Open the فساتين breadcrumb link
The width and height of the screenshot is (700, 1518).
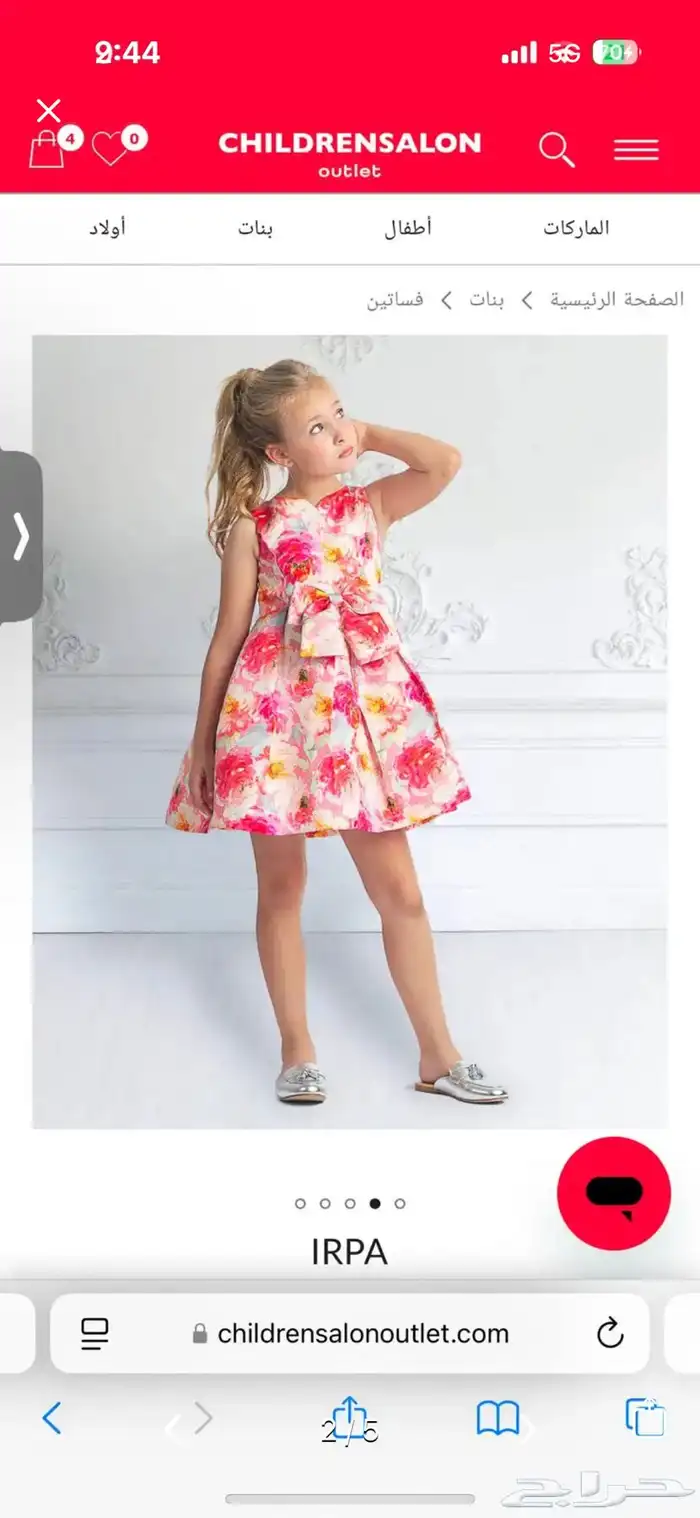click(395, 299)
